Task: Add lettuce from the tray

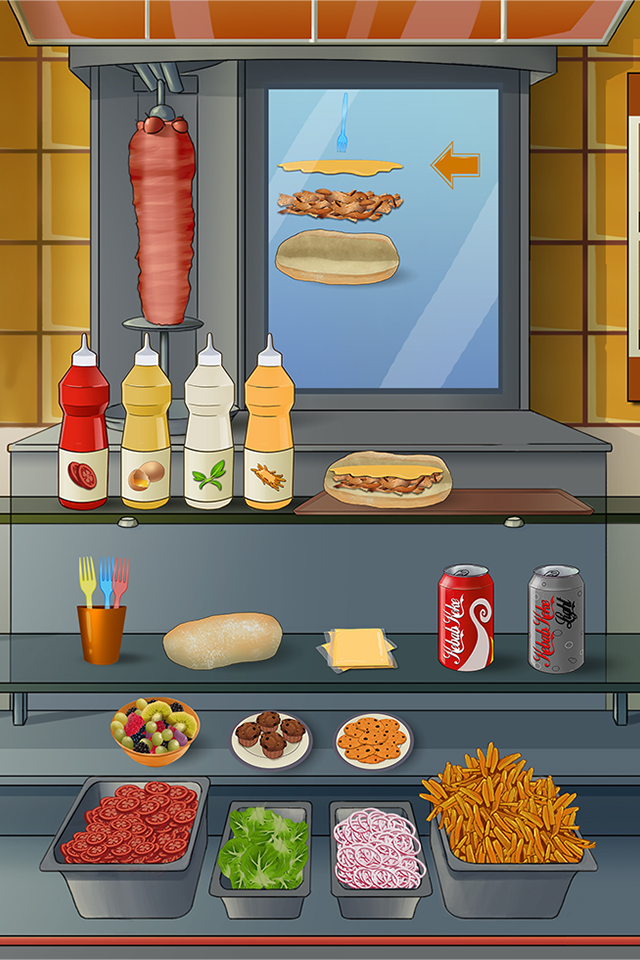Action: click(x=262, y=847)
